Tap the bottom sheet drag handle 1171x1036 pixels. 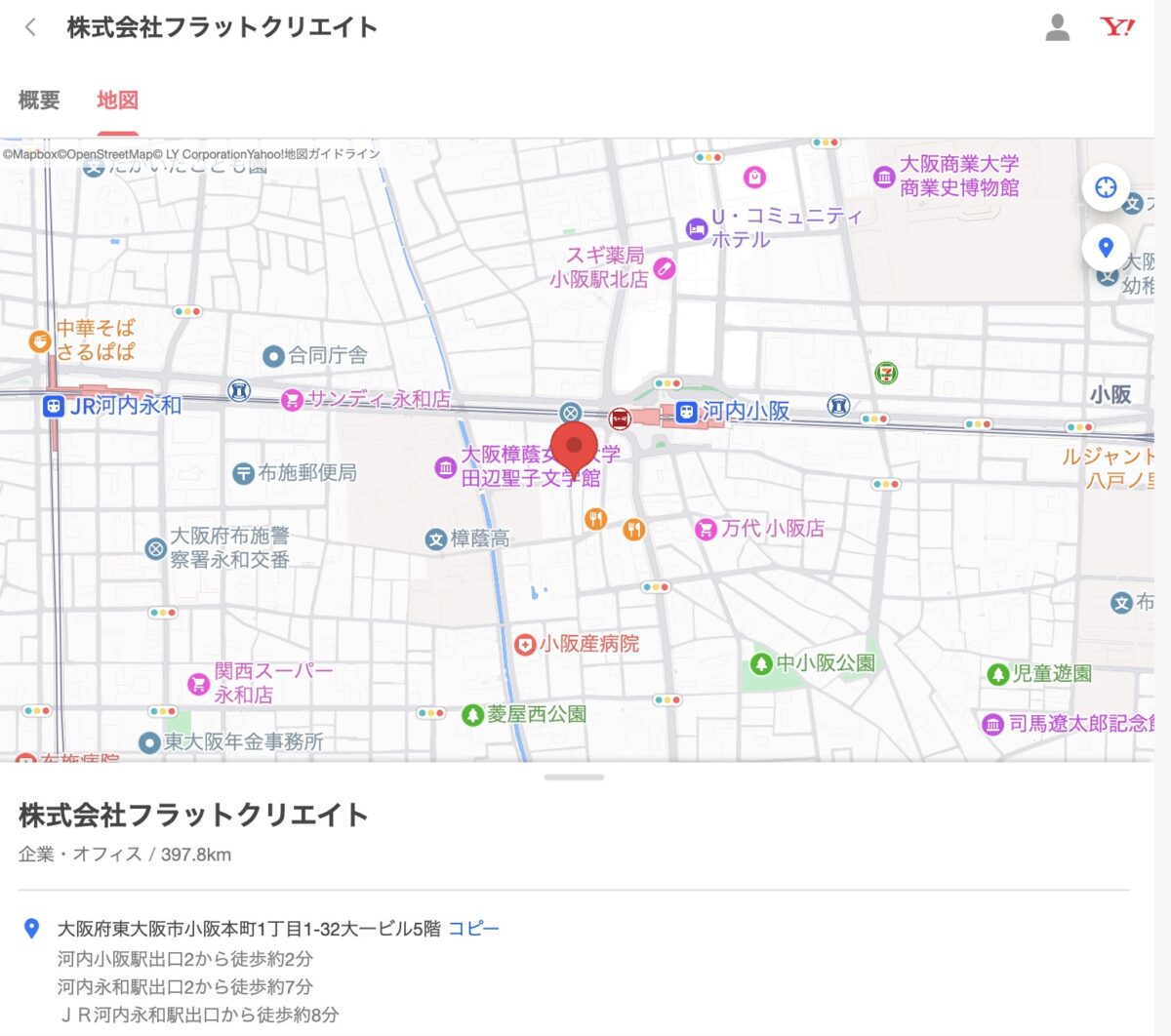click(574, 777)
